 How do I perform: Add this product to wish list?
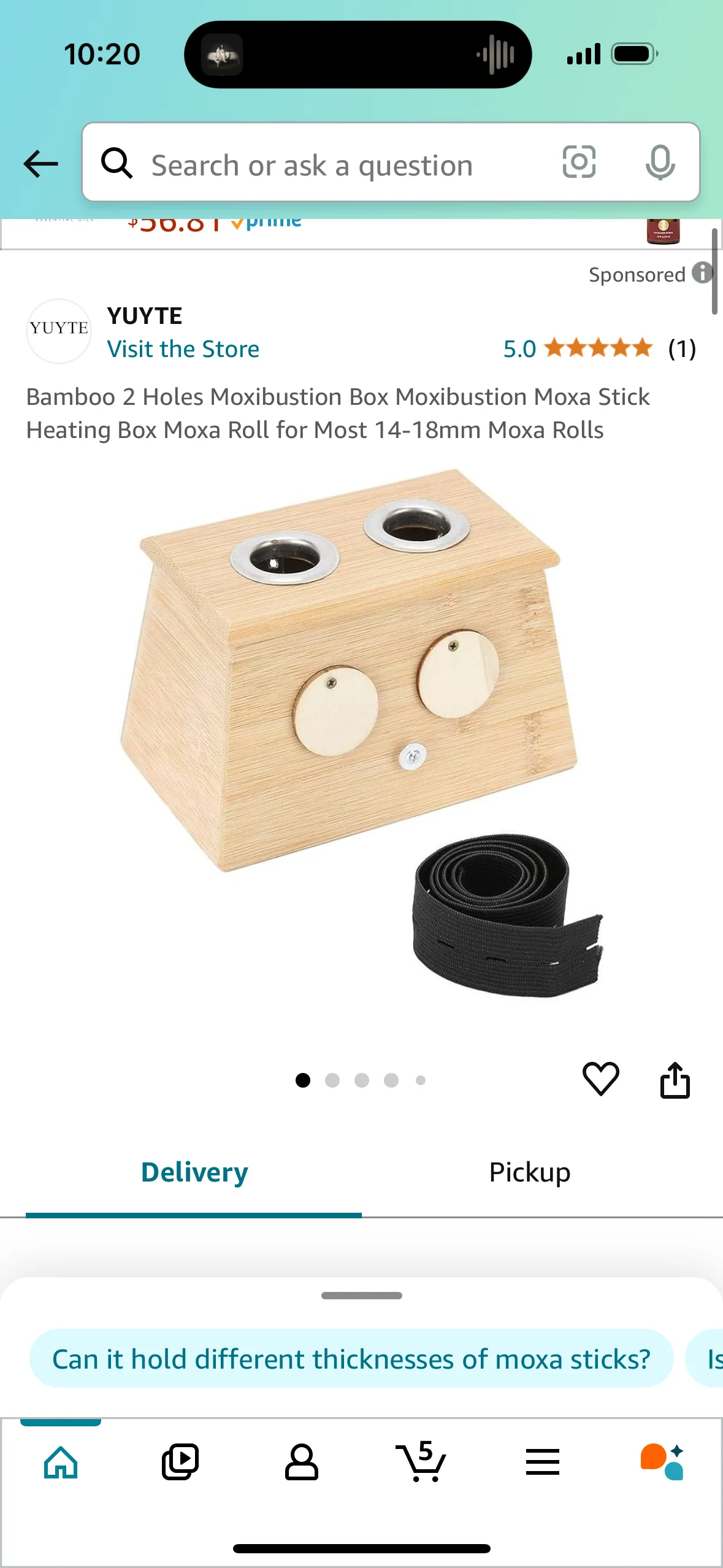point(600,1078)
